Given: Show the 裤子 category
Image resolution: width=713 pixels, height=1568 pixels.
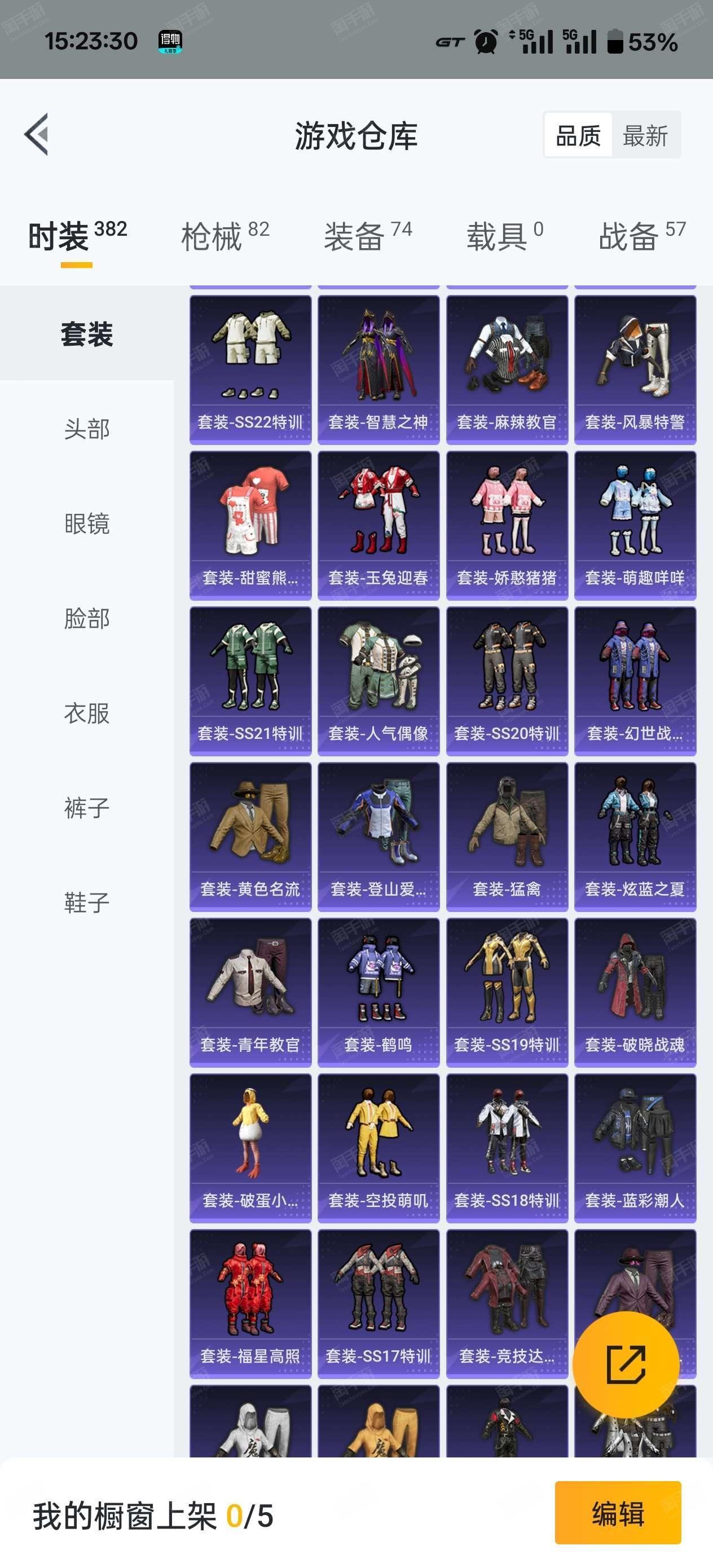Looking at the screenshot, I should point(86,808).
